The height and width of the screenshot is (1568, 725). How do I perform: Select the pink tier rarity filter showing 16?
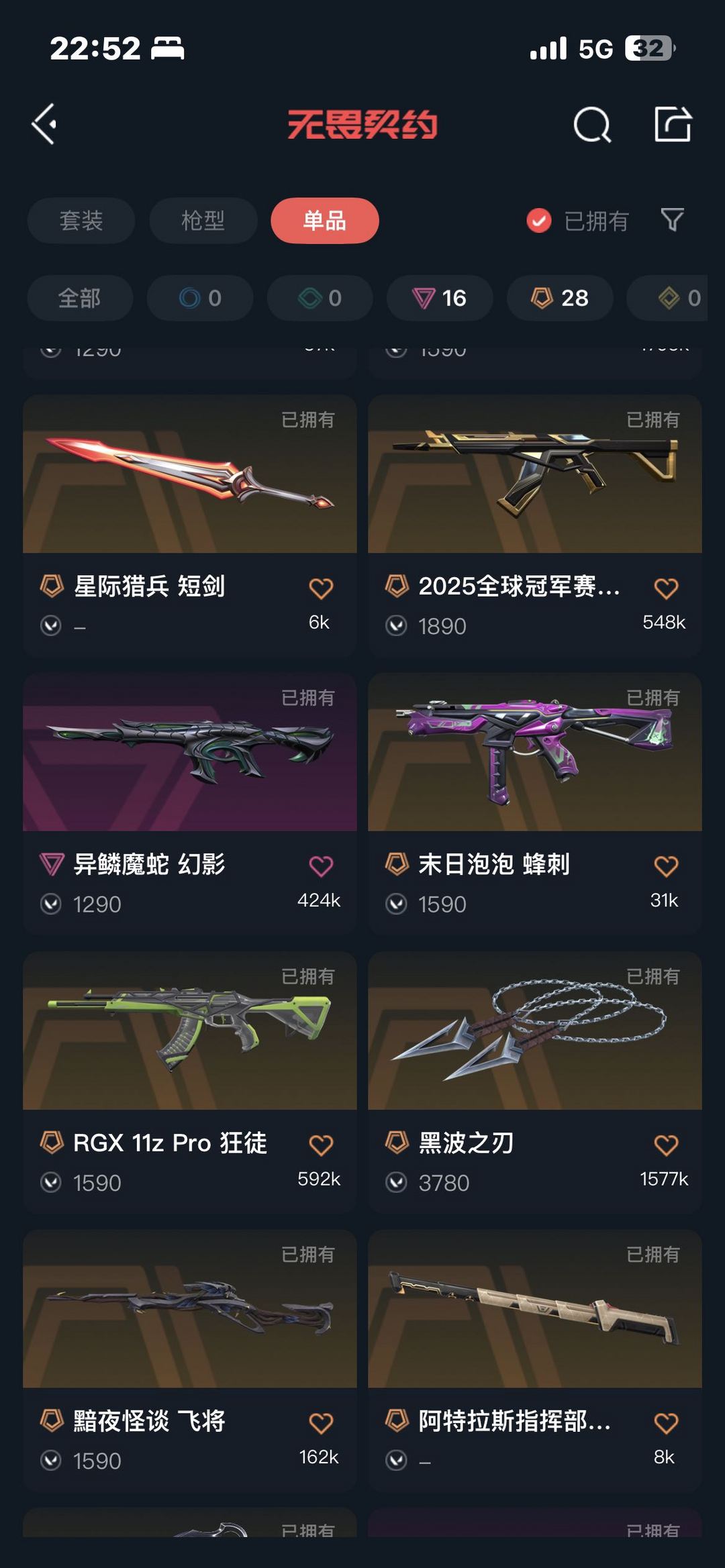point(439,299)
